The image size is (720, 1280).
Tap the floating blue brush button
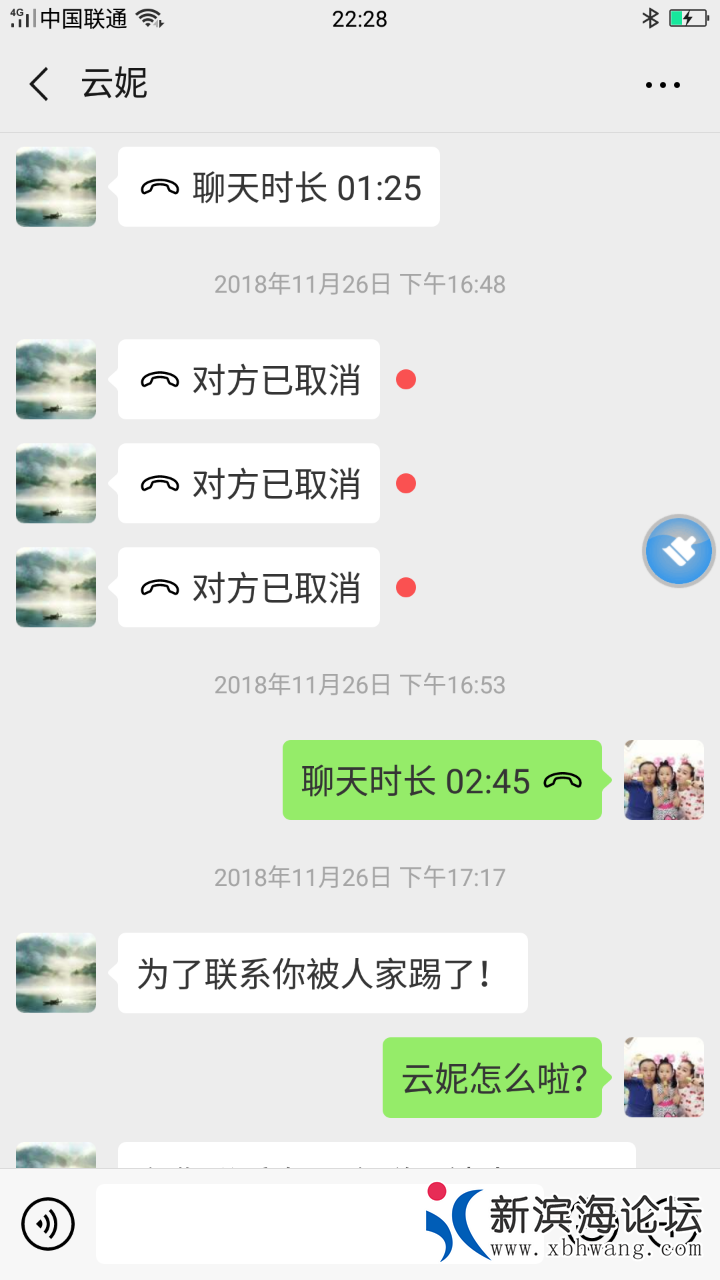(x=679, y=551)
